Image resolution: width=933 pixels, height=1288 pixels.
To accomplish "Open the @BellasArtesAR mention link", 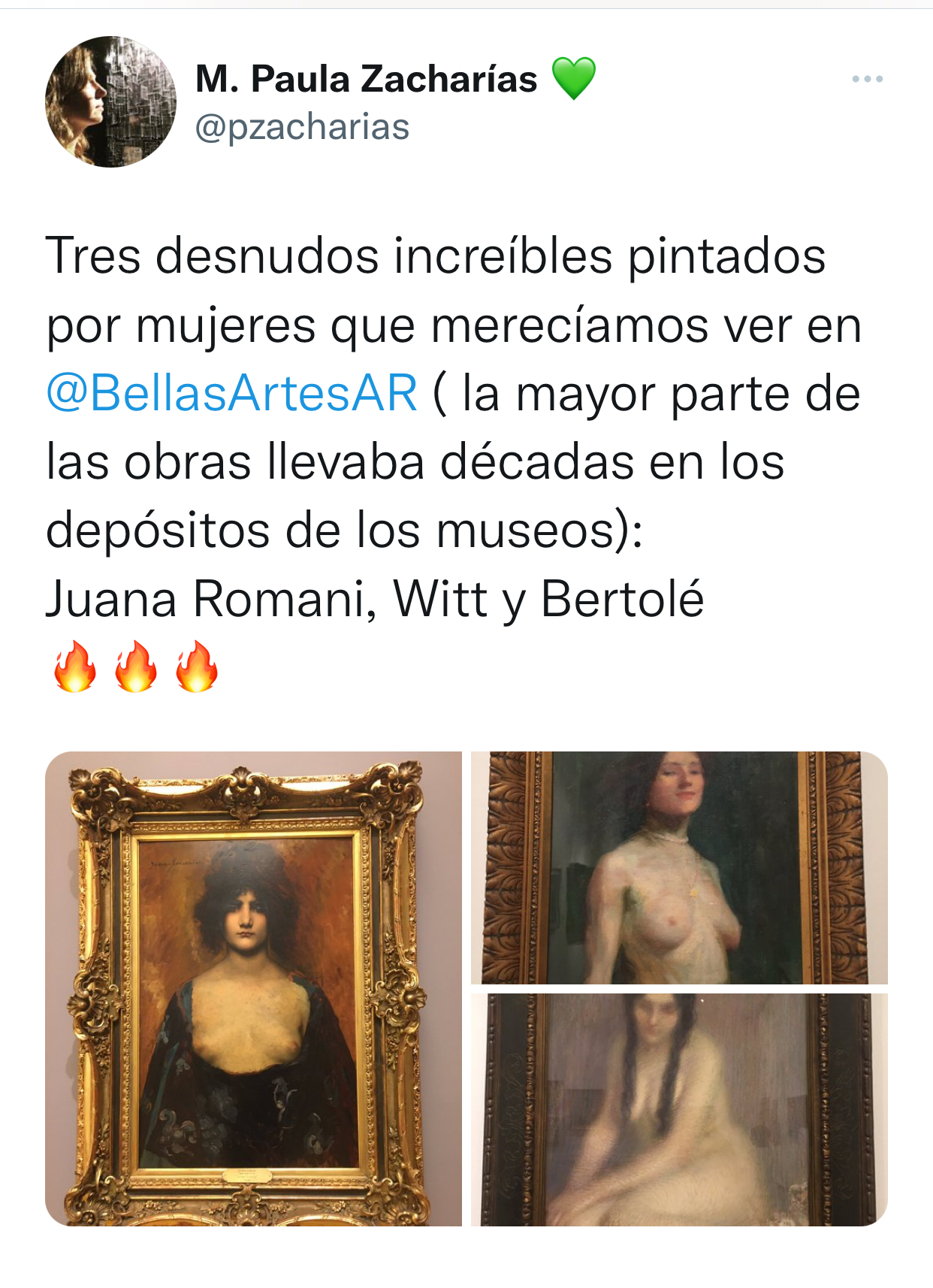I will click(231, 393).
